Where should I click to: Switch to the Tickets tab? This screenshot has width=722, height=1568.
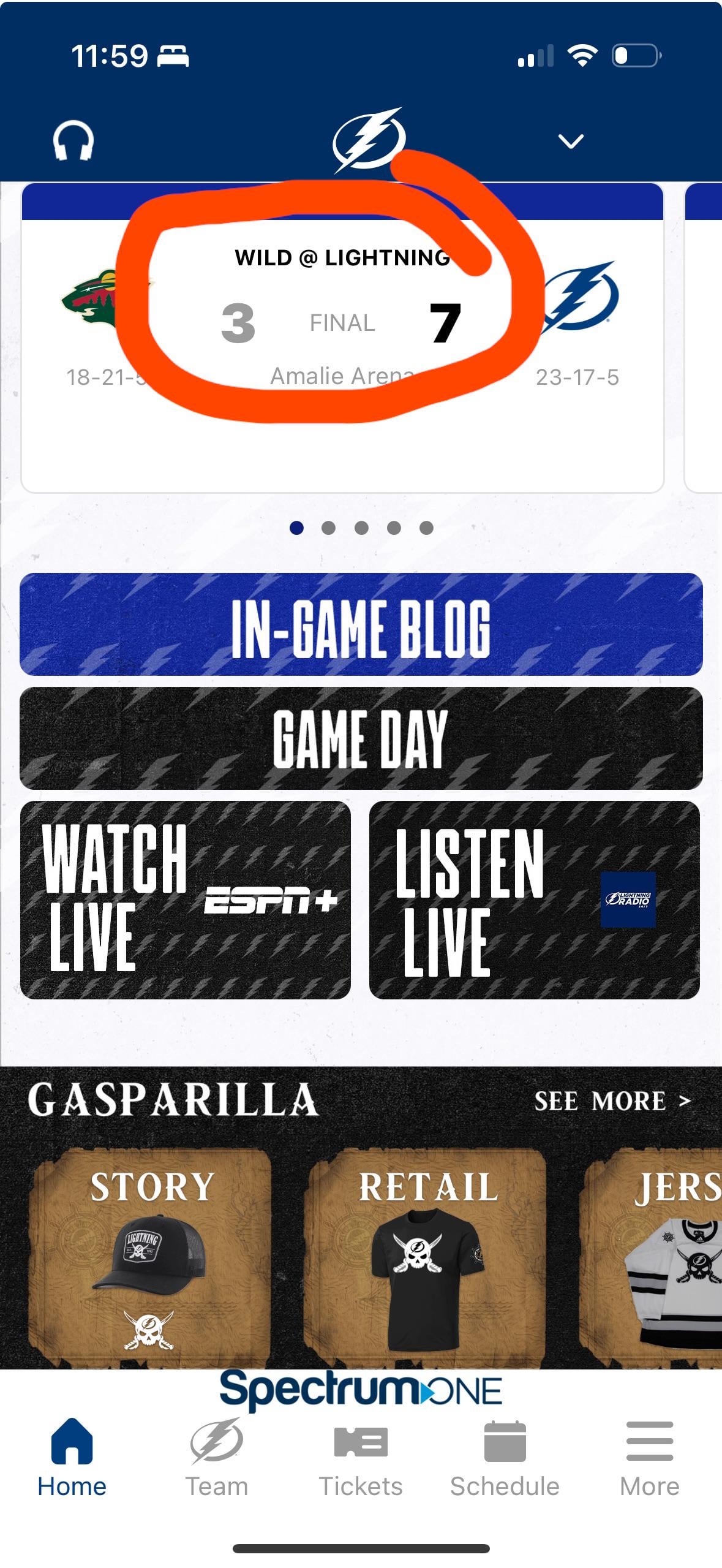[x=361, y=1457]
